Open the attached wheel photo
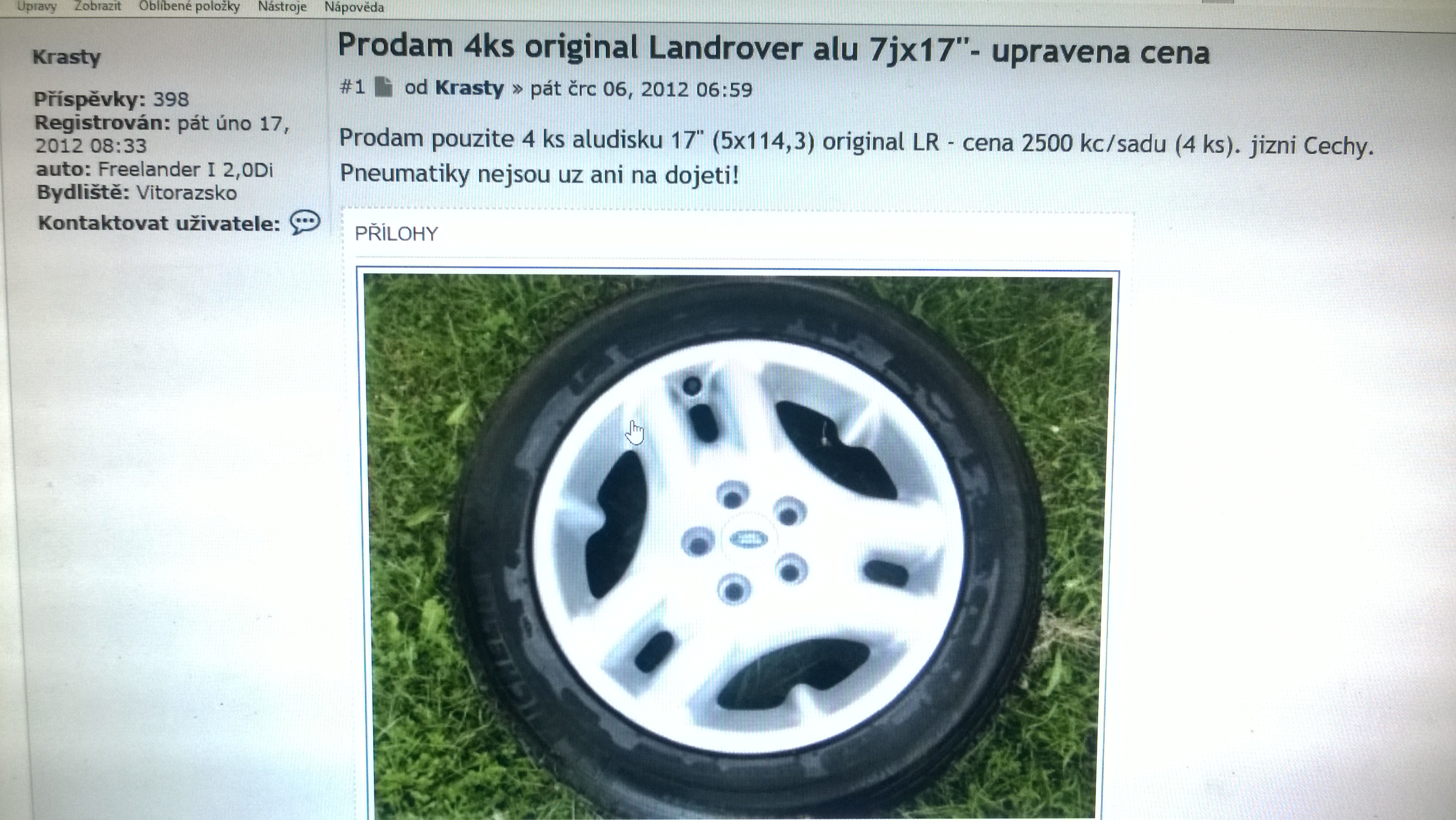 pos(737,543)
